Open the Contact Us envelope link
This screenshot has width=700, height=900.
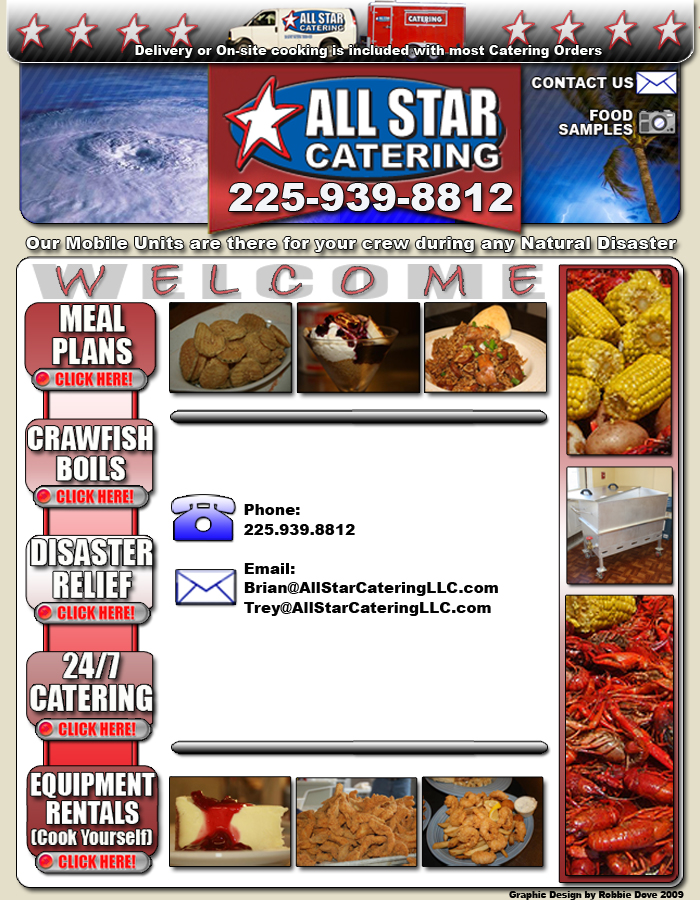pos(656,83)
